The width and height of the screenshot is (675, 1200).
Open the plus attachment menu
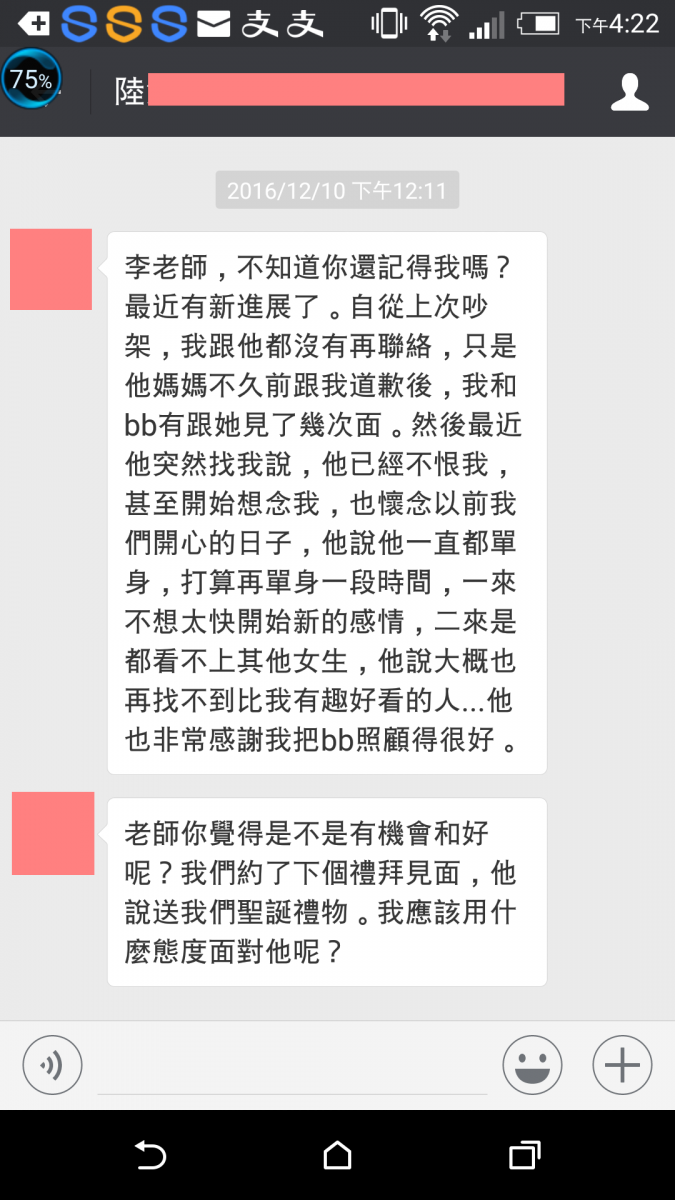pyautogui.click(x=622, y=1064)
